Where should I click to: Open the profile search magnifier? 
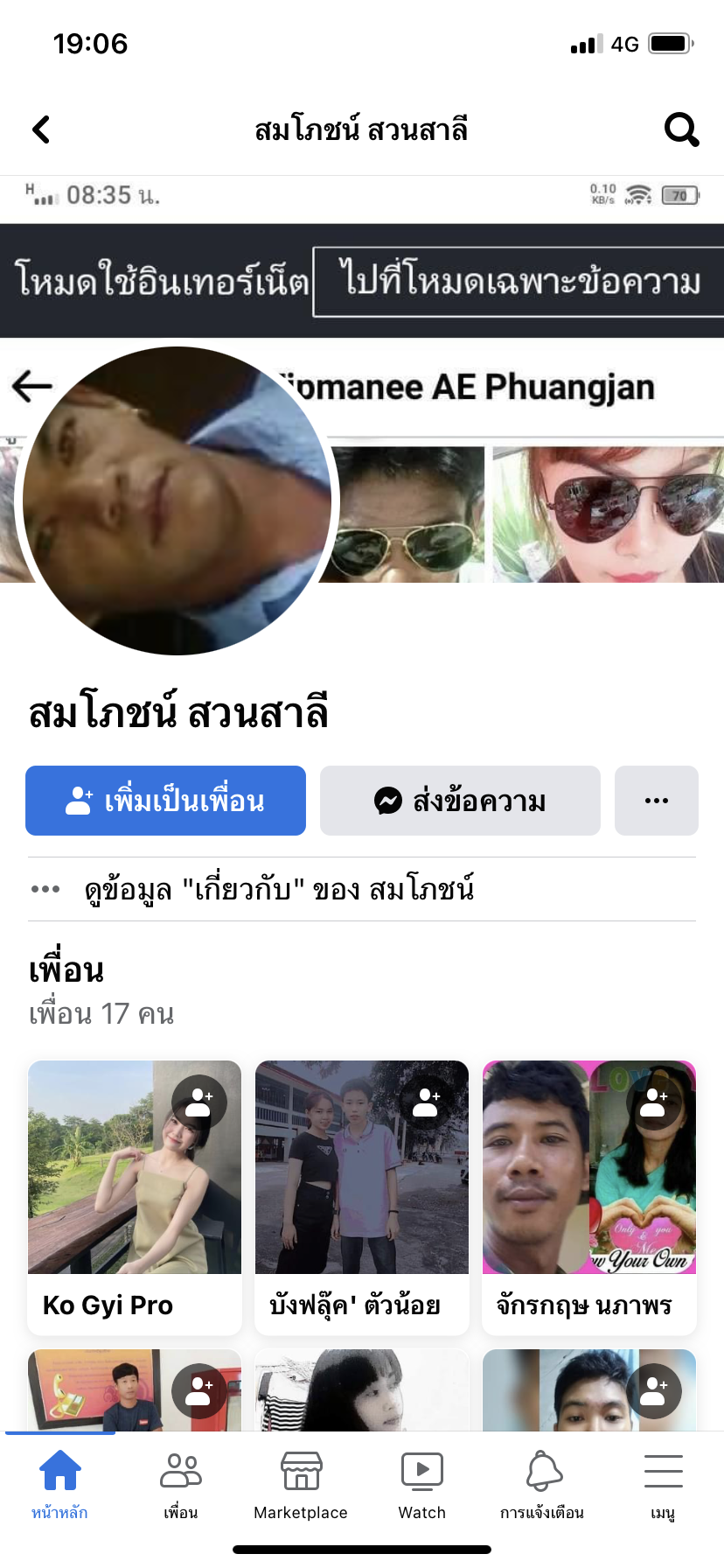[x=681, y=129]
